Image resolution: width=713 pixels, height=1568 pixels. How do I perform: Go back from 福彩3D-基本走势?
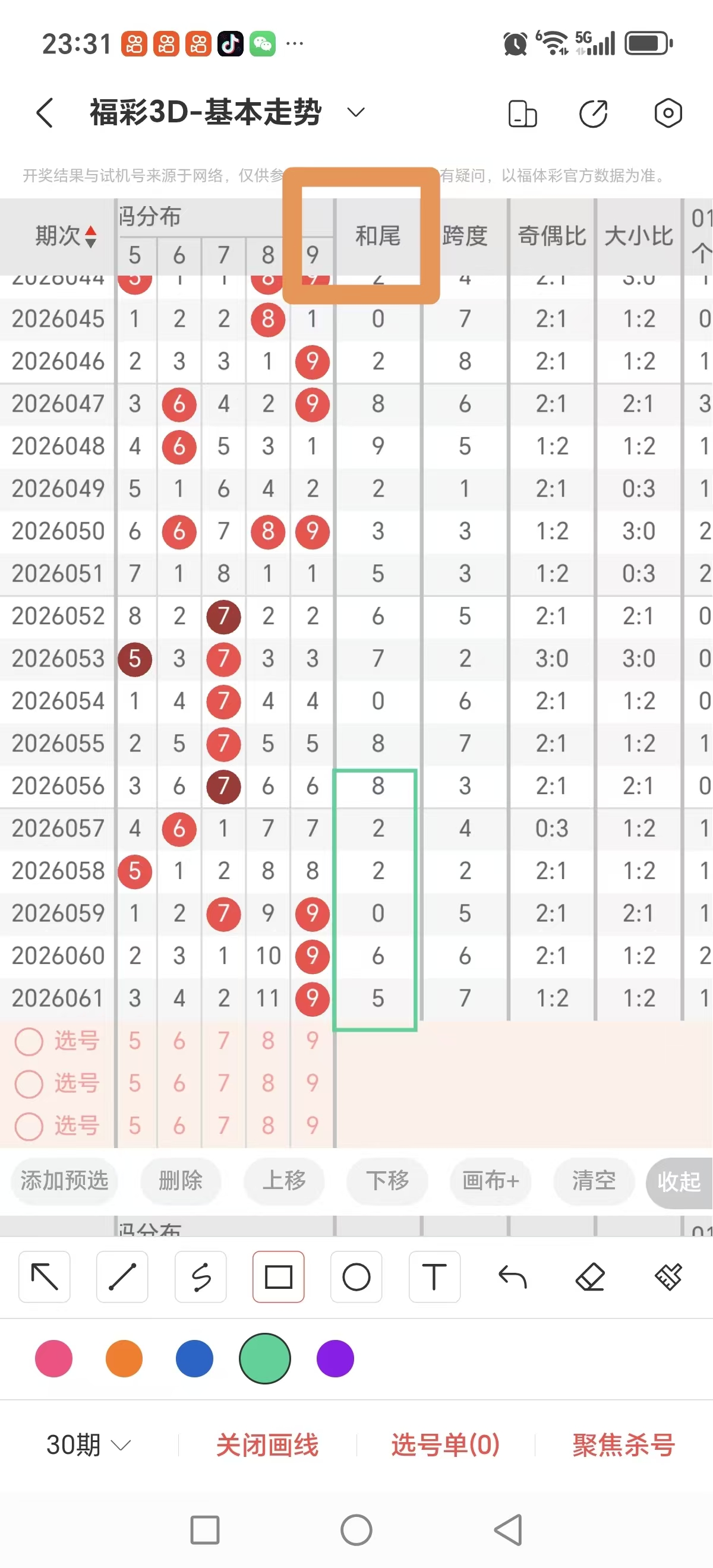pyautogui.click(x=45, y=113)
